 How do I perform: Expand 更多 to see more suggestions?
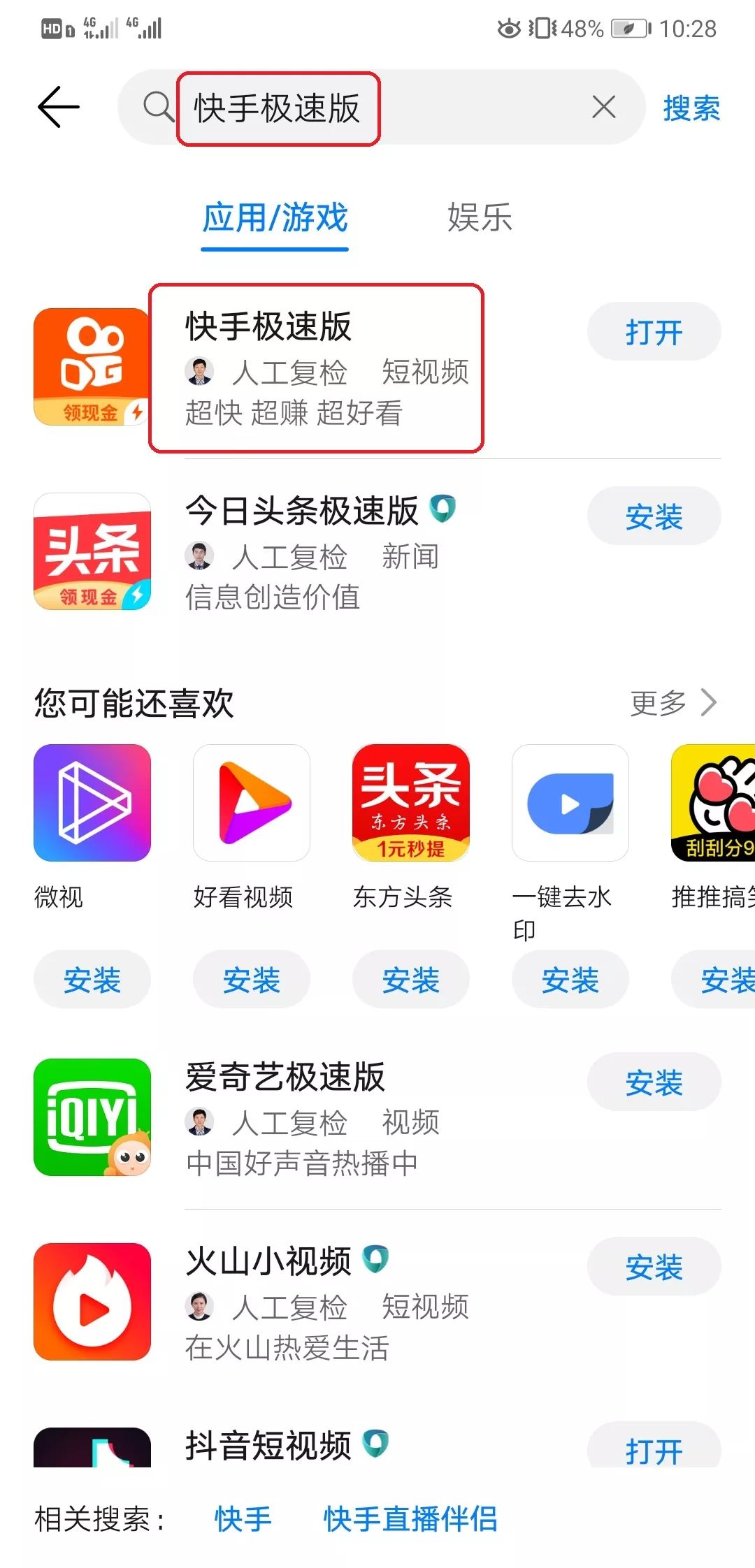(x=673, y=702)
